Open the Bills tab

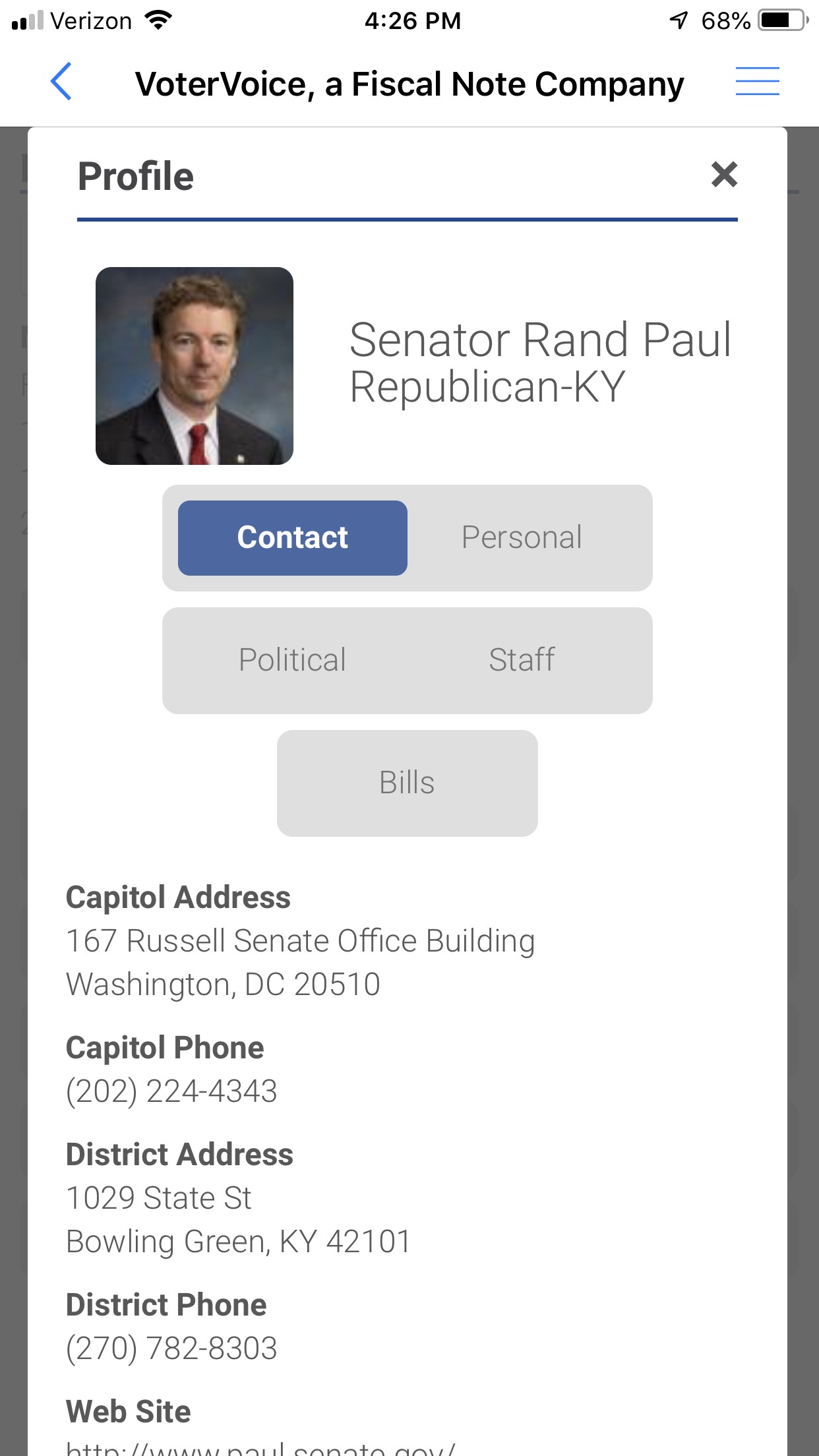407,783
